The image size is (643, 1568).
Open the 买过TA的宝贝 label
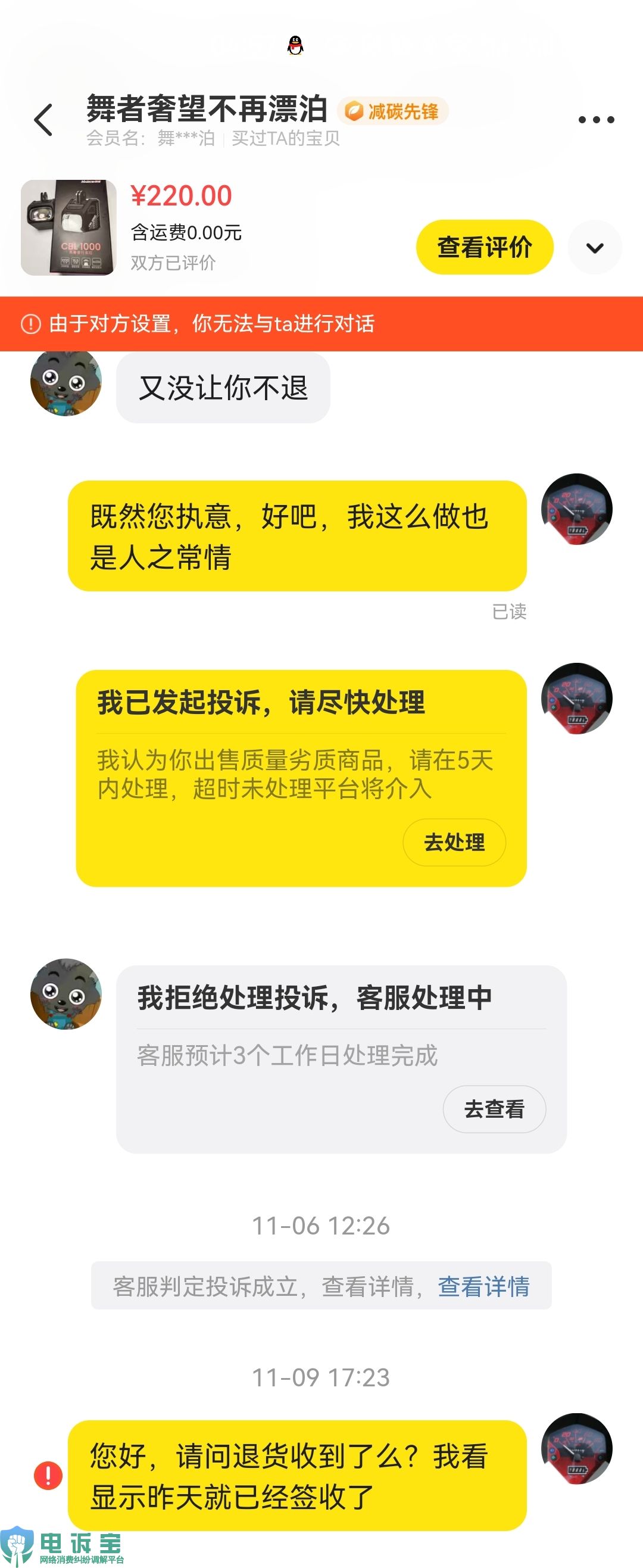(x=285, y=138)
